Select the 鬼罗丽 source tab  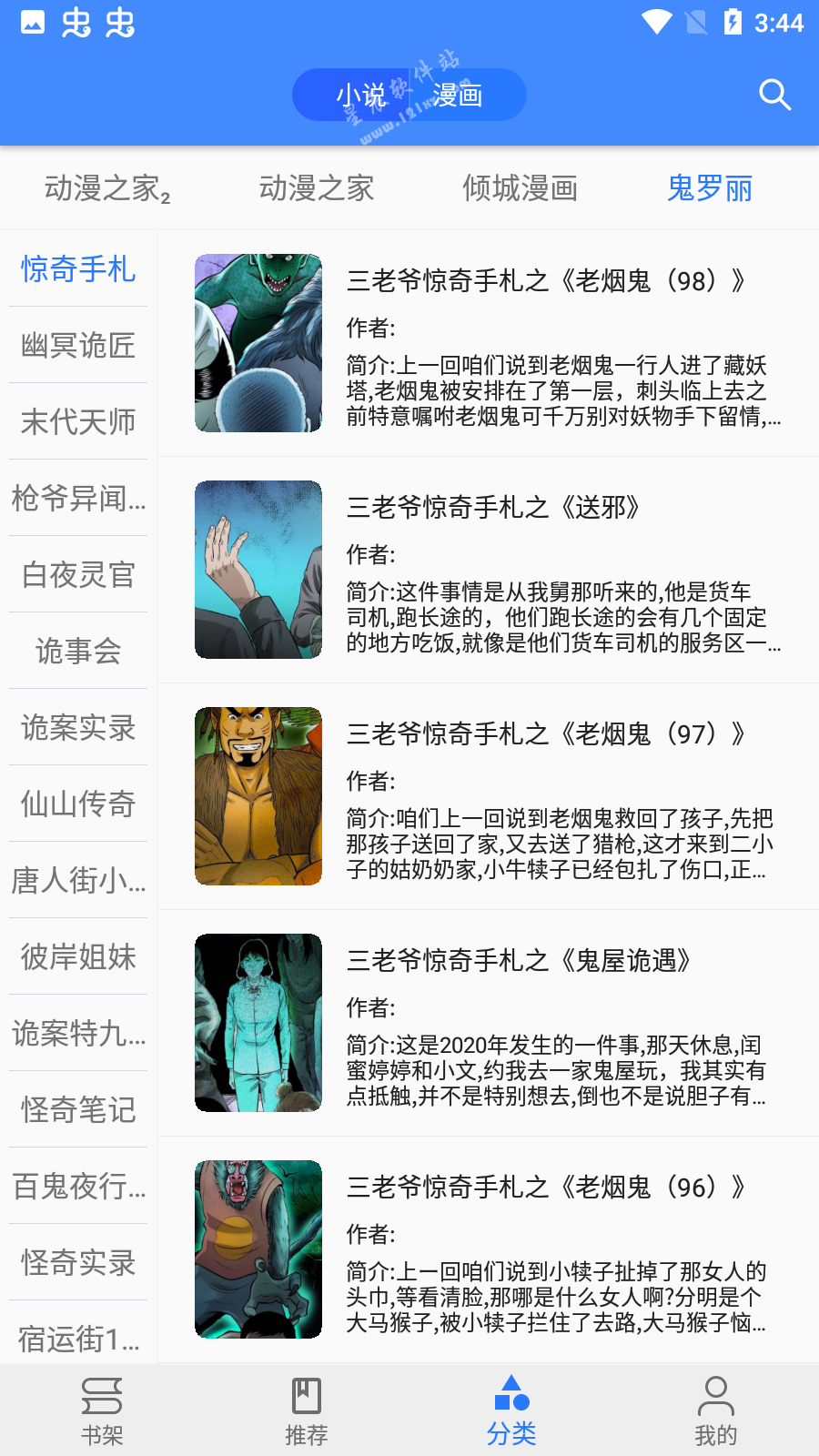coord(710,188)
